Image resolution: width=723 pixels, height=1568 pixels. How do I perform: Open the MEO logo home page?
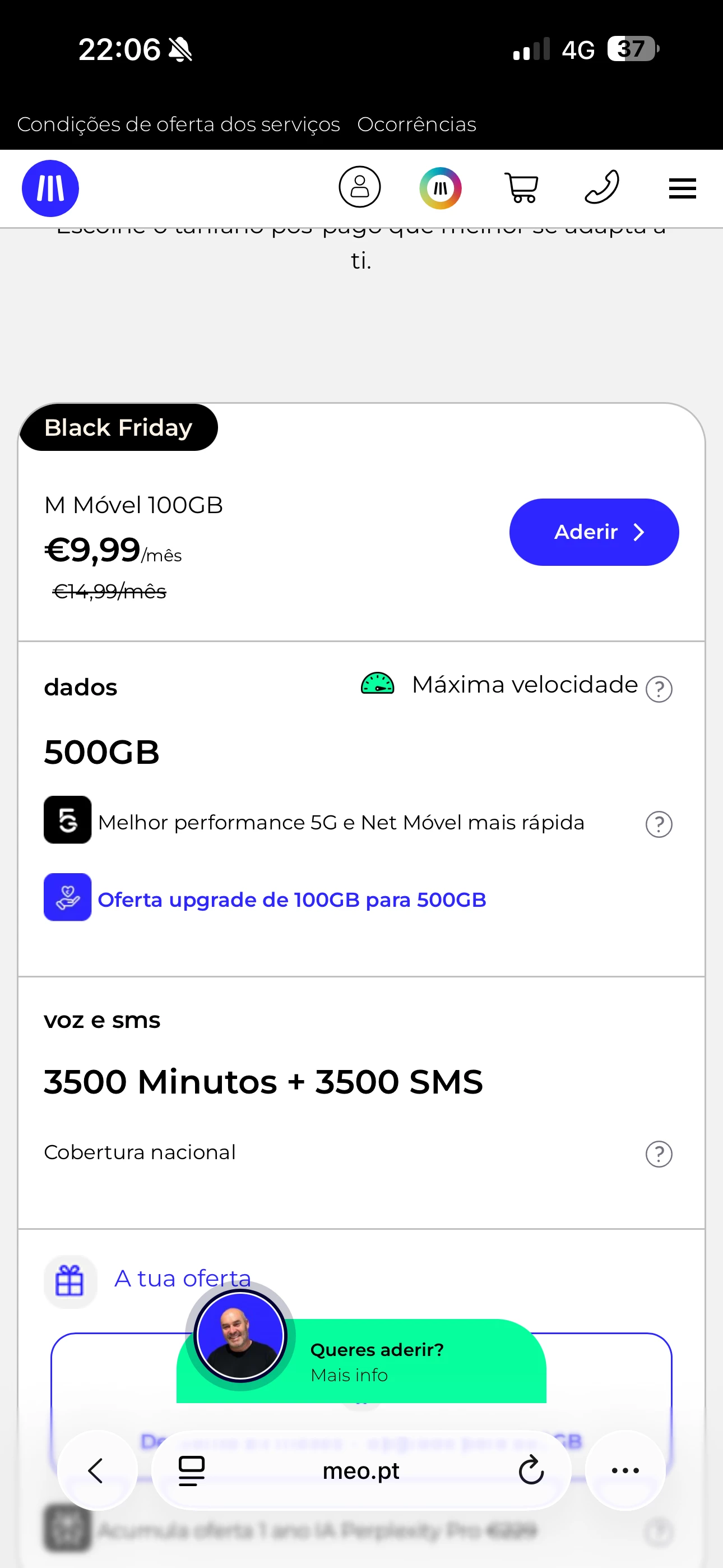click(x=50, y=188)
